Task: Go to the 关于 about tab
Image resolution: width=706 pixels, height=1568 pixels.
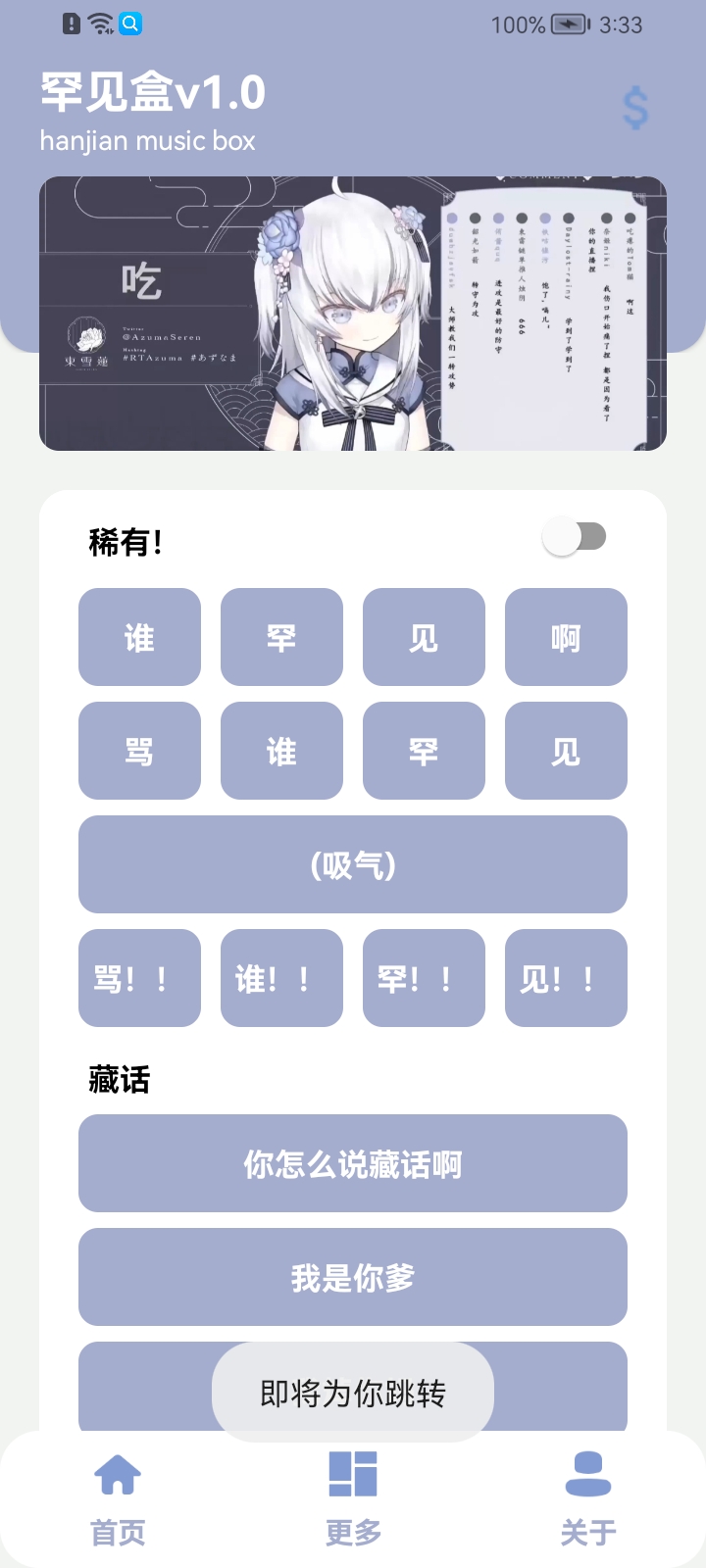Action: [588, 1499]
